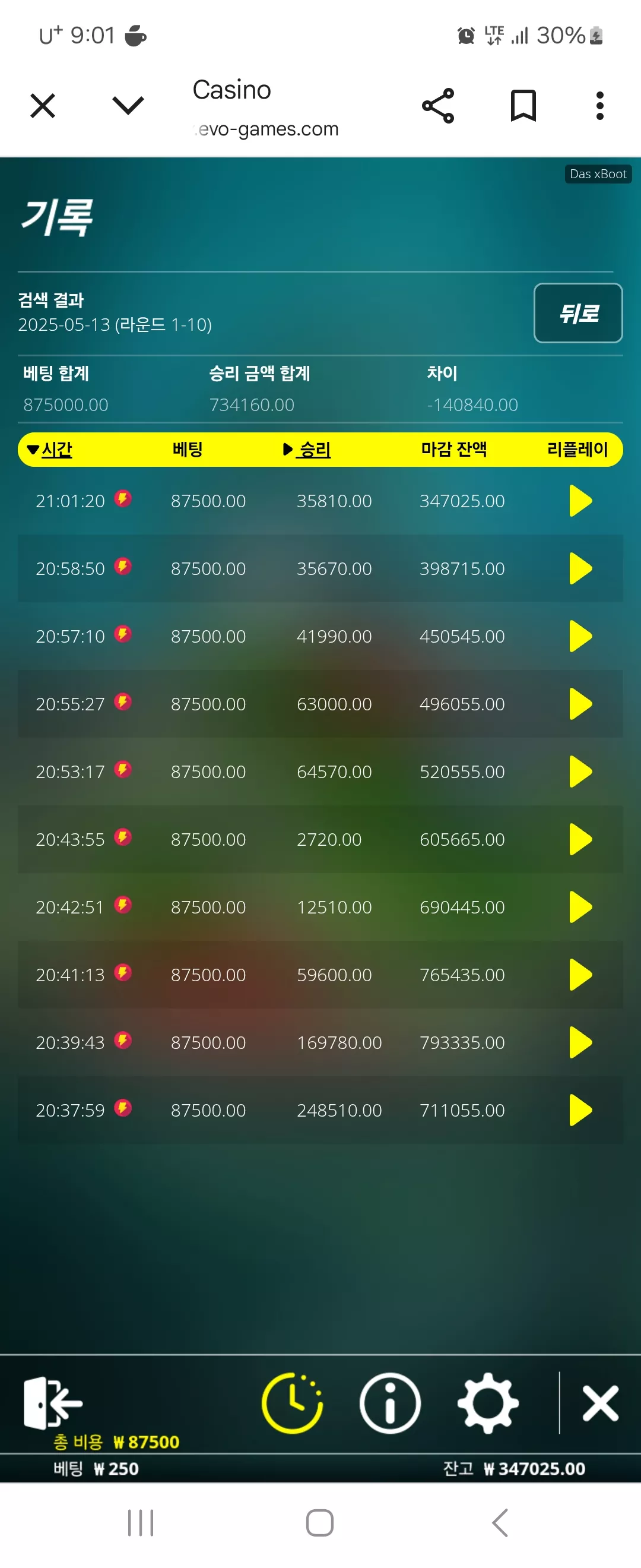Play the replay for the 20:53:17 round
641x1568 pixels.
(x=580, y=772)
